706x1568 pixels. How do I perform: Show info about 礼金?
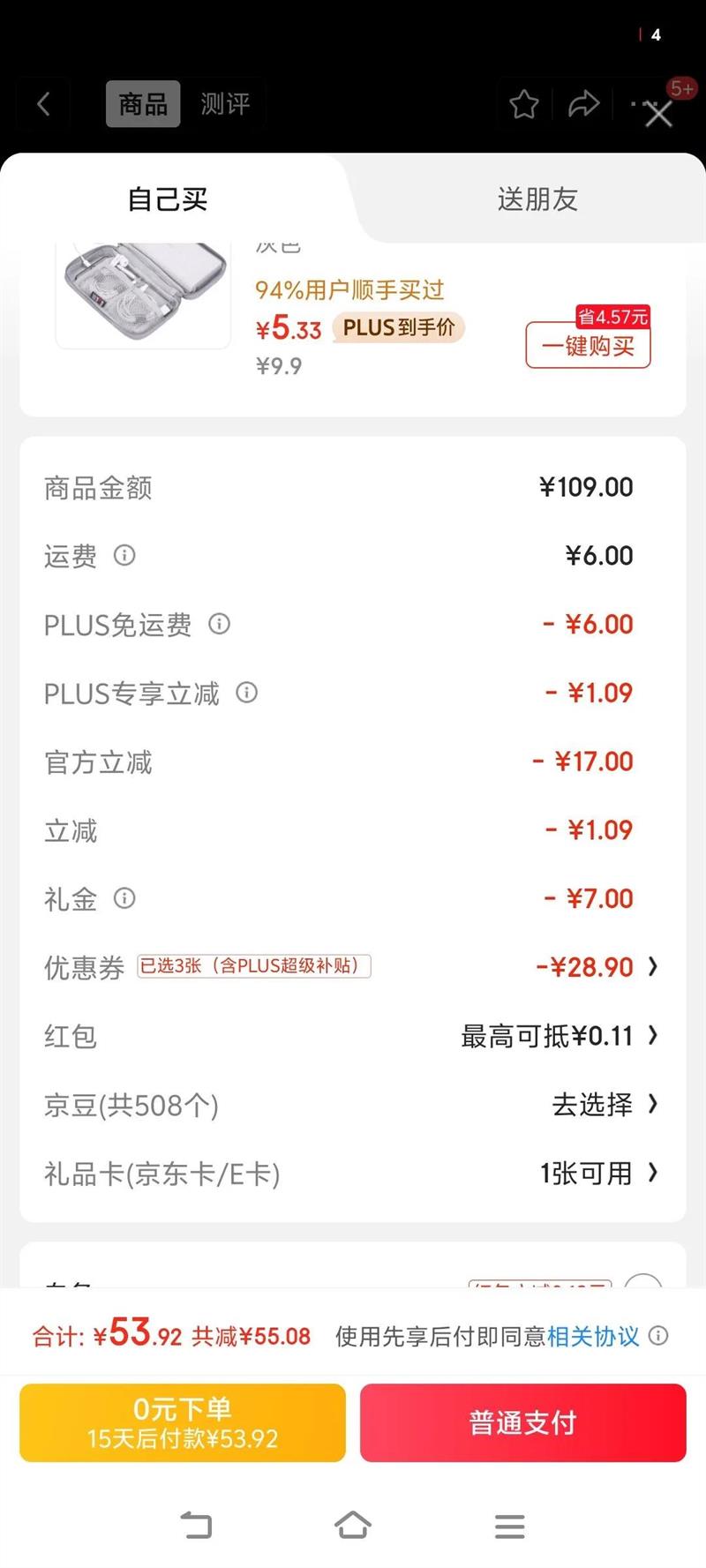pyautogui.click(x=124, y=898)
